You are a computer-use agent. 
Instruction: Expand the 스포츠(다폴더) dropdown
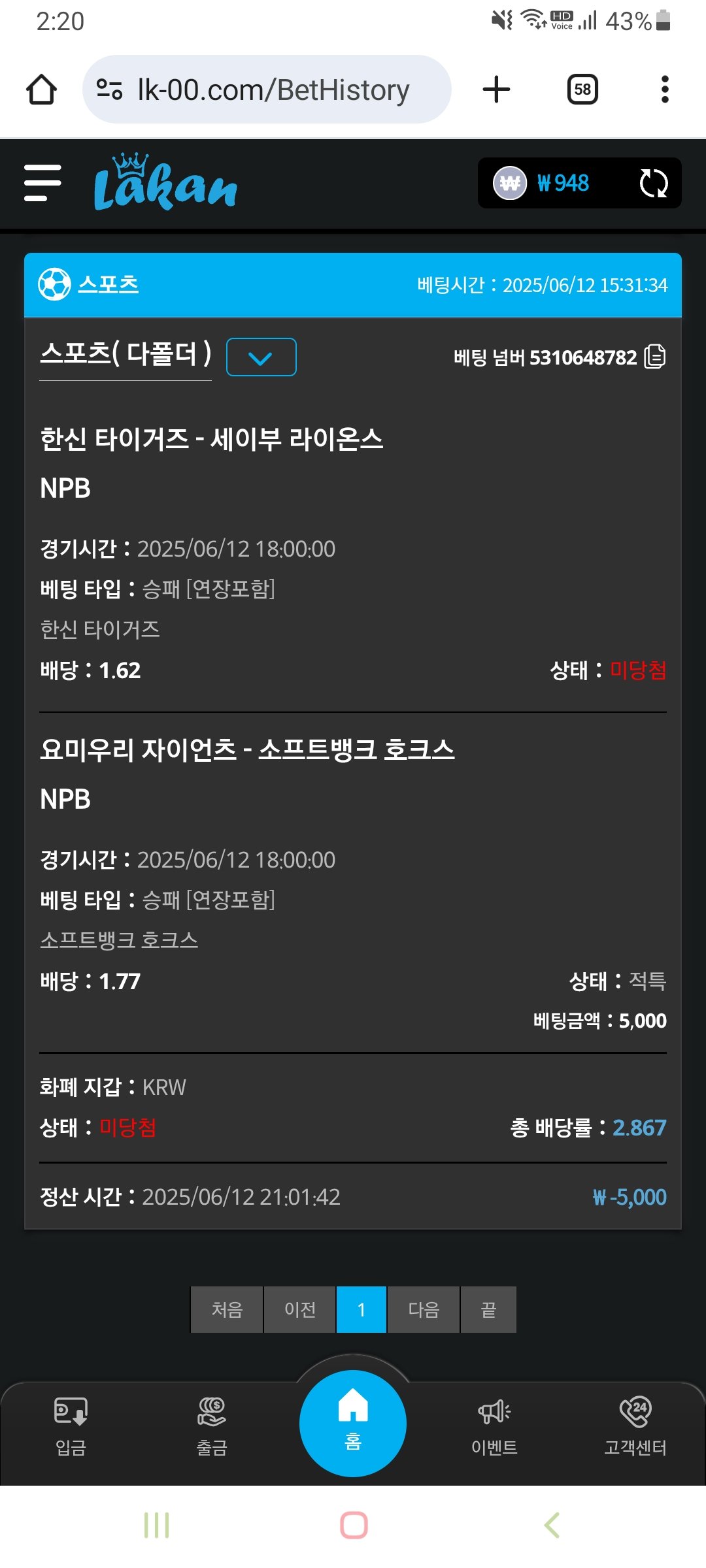[261, 357]
